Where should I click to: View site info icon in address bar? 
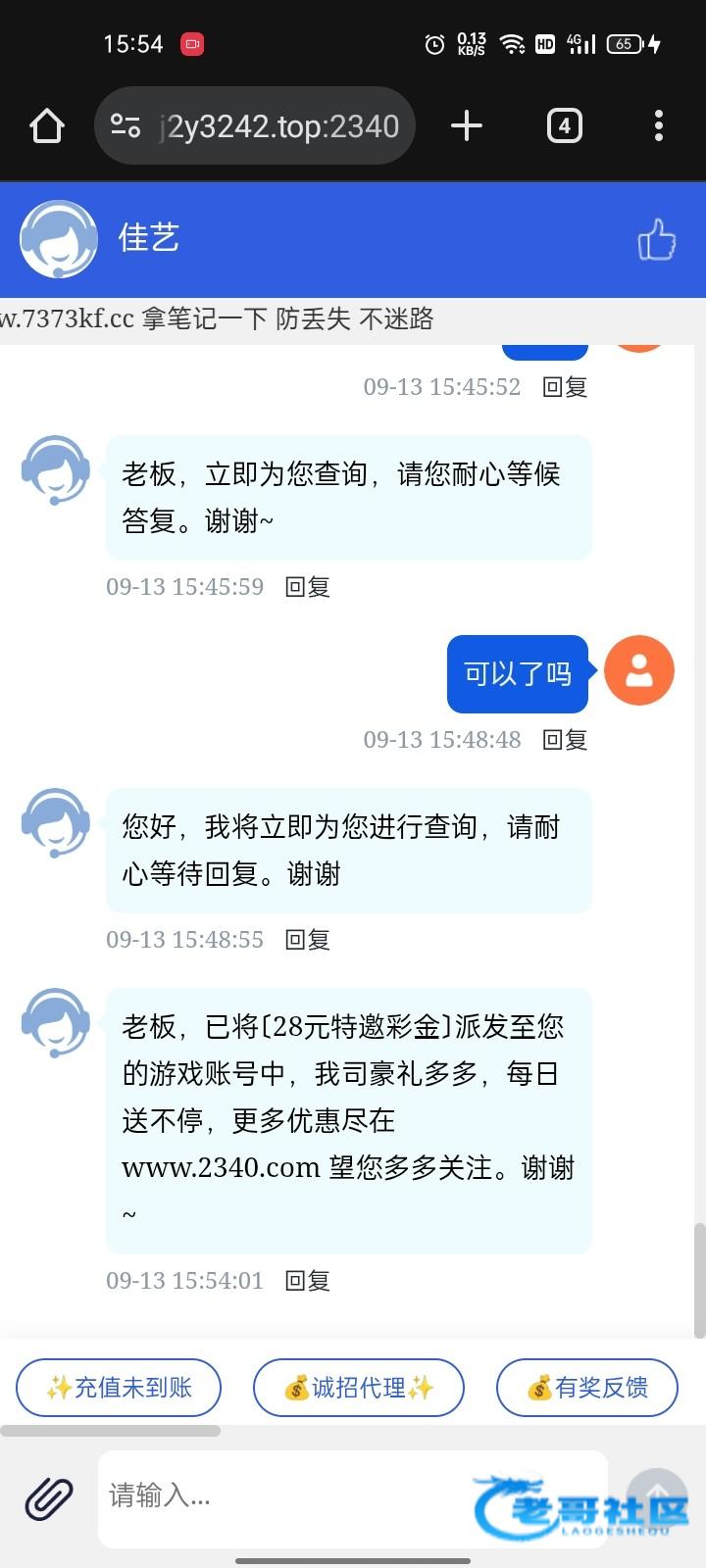(x=126, y=126)
